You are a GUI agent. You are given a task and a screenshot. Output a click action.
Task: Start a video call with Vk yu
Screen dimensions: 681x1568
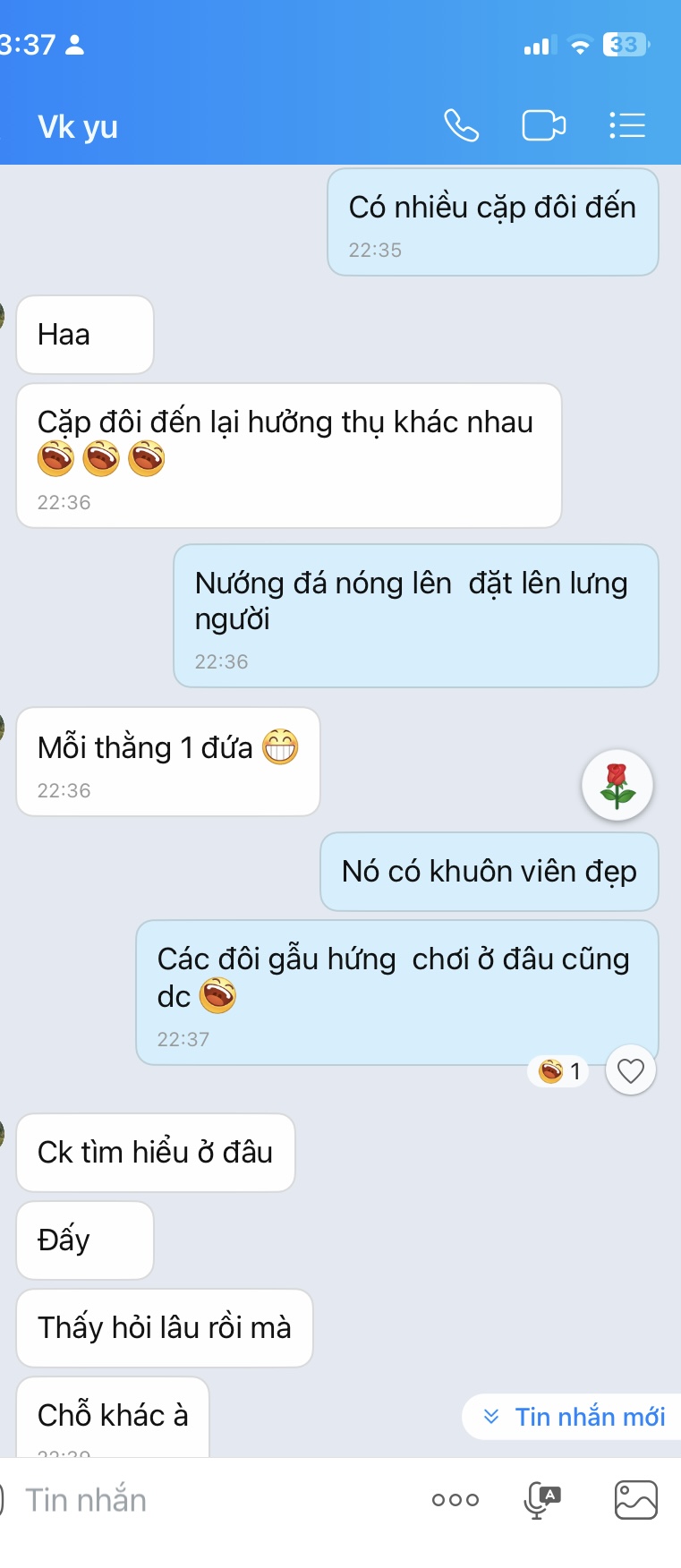[x=543, y=126]
